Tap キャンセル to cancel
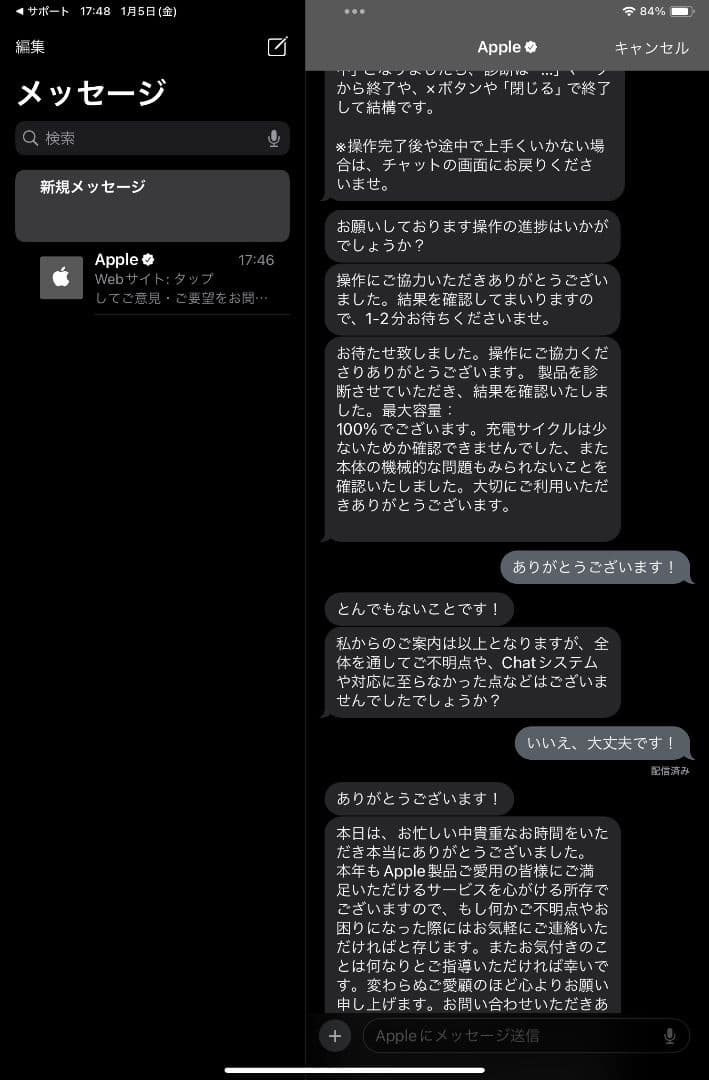Viewport: 709px width, 1080px height. point(651,47)
